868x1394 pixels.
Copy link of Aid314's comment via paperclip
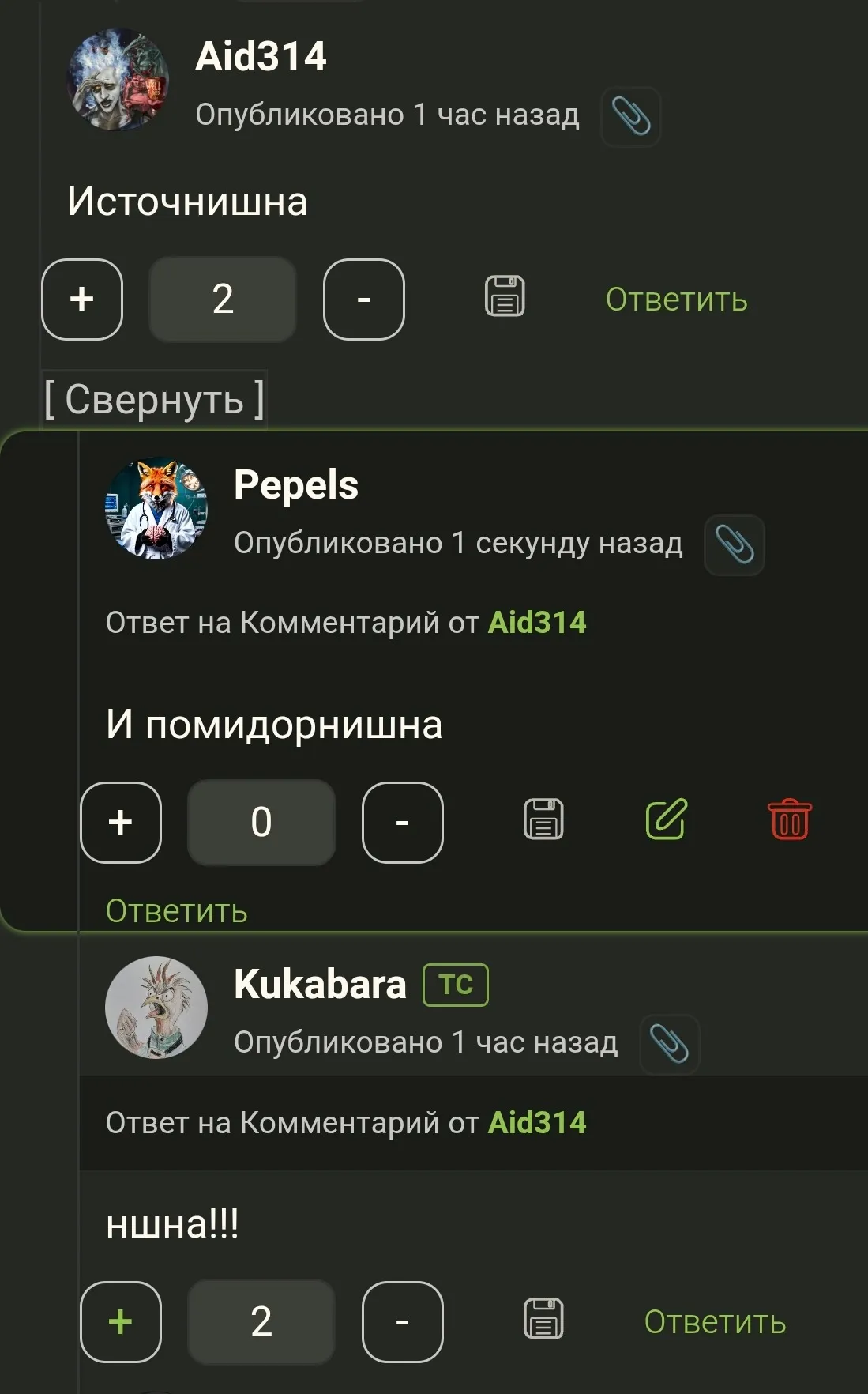631,117
